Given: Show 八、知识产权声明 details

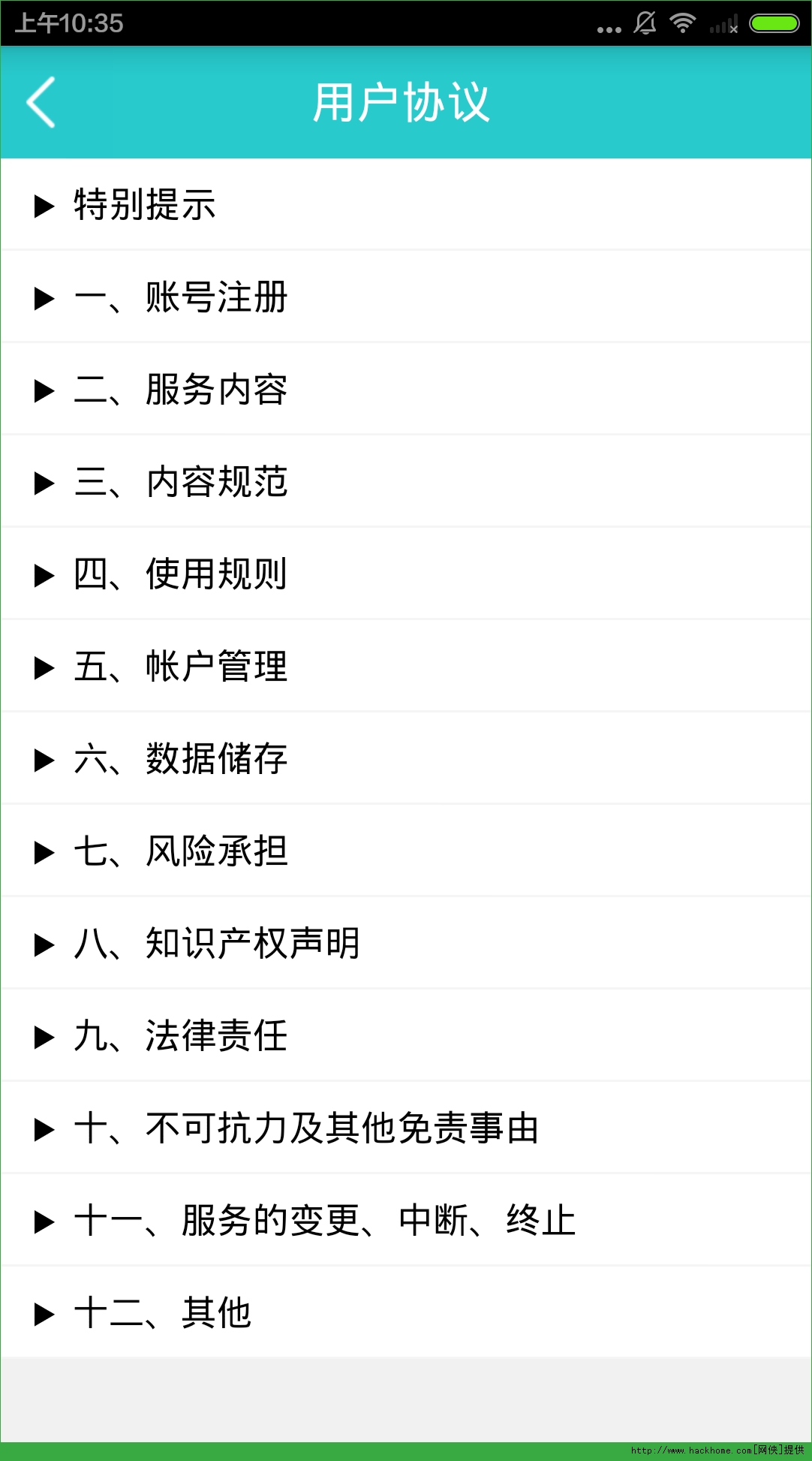Looking at the screenshot, I should tap(216, 944).
